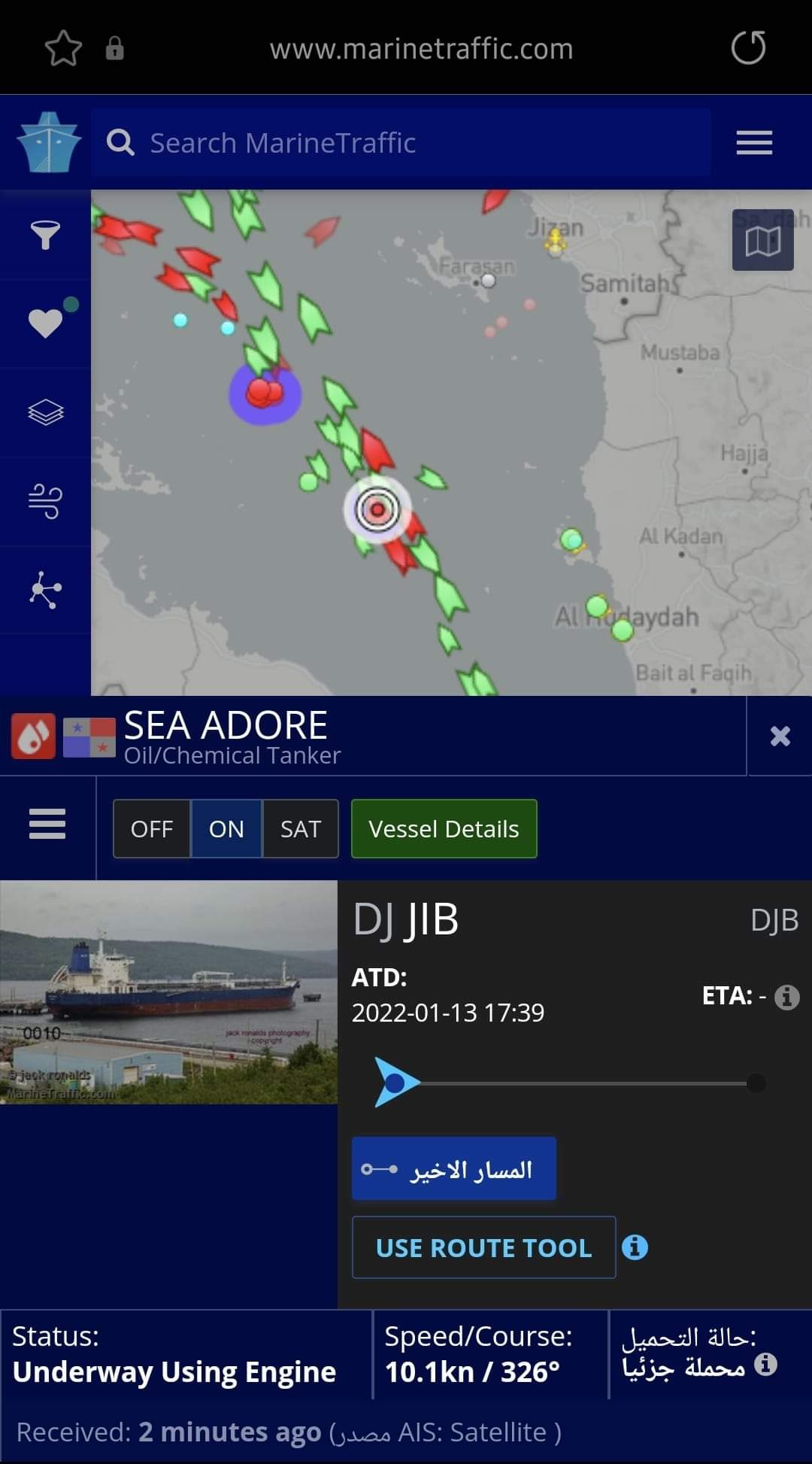Open the vessel panel list menu
The height and width of the screenshot is (1464, 812).
[x=47, y=825]
